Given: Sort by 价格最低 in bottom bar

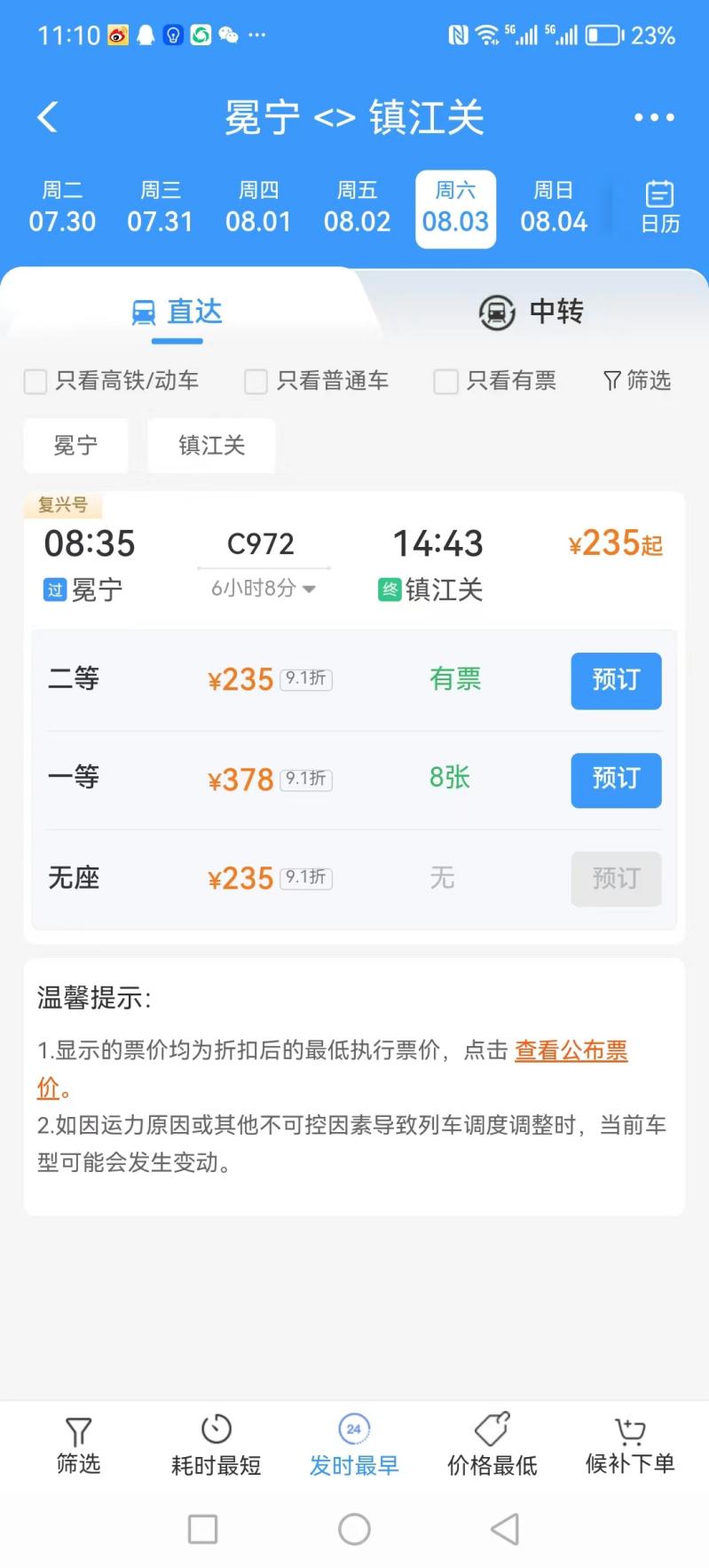Looking at the screenshot, I should click(x=492, y=1445).
